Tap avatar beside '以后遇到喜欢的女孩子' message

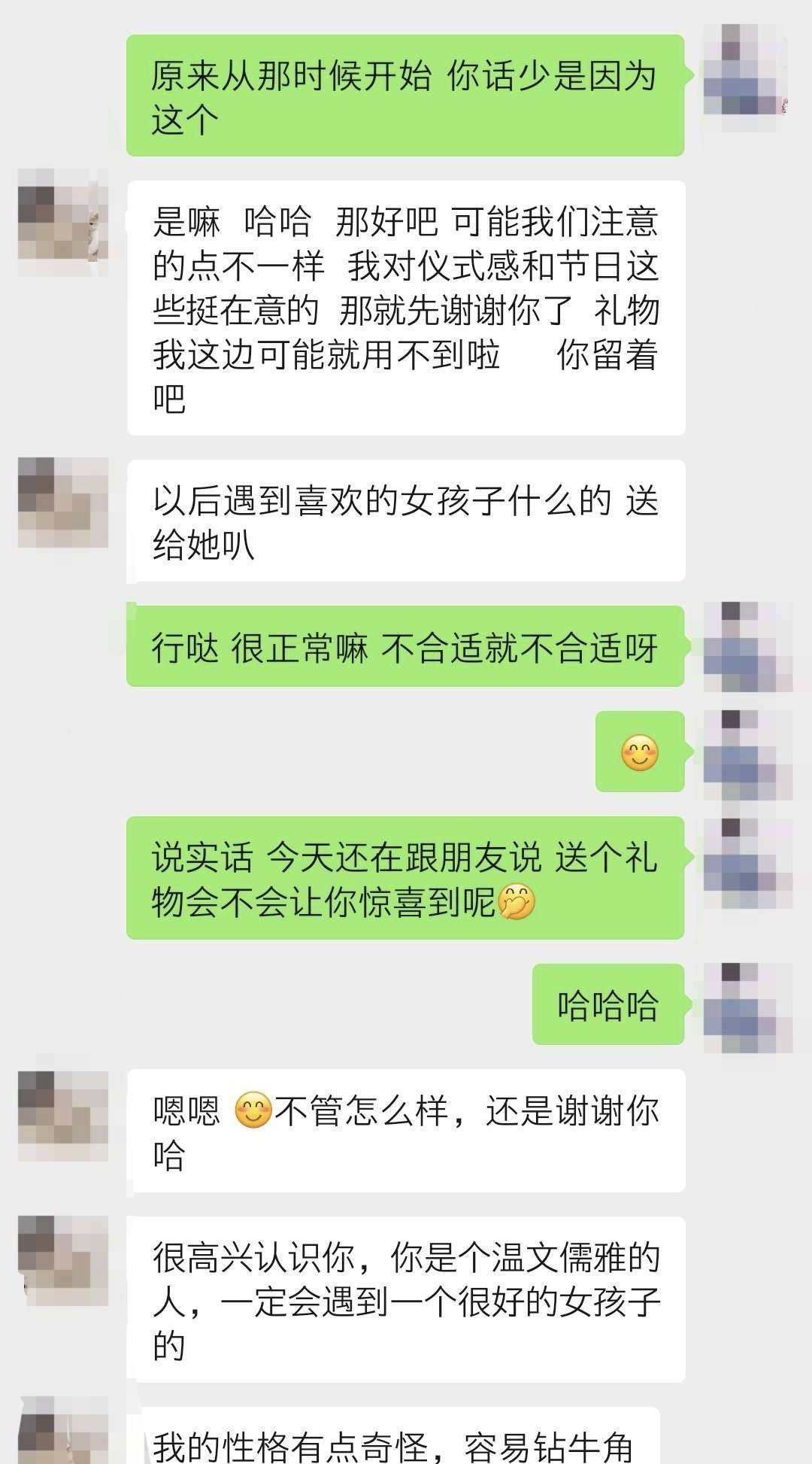point(63,503)
